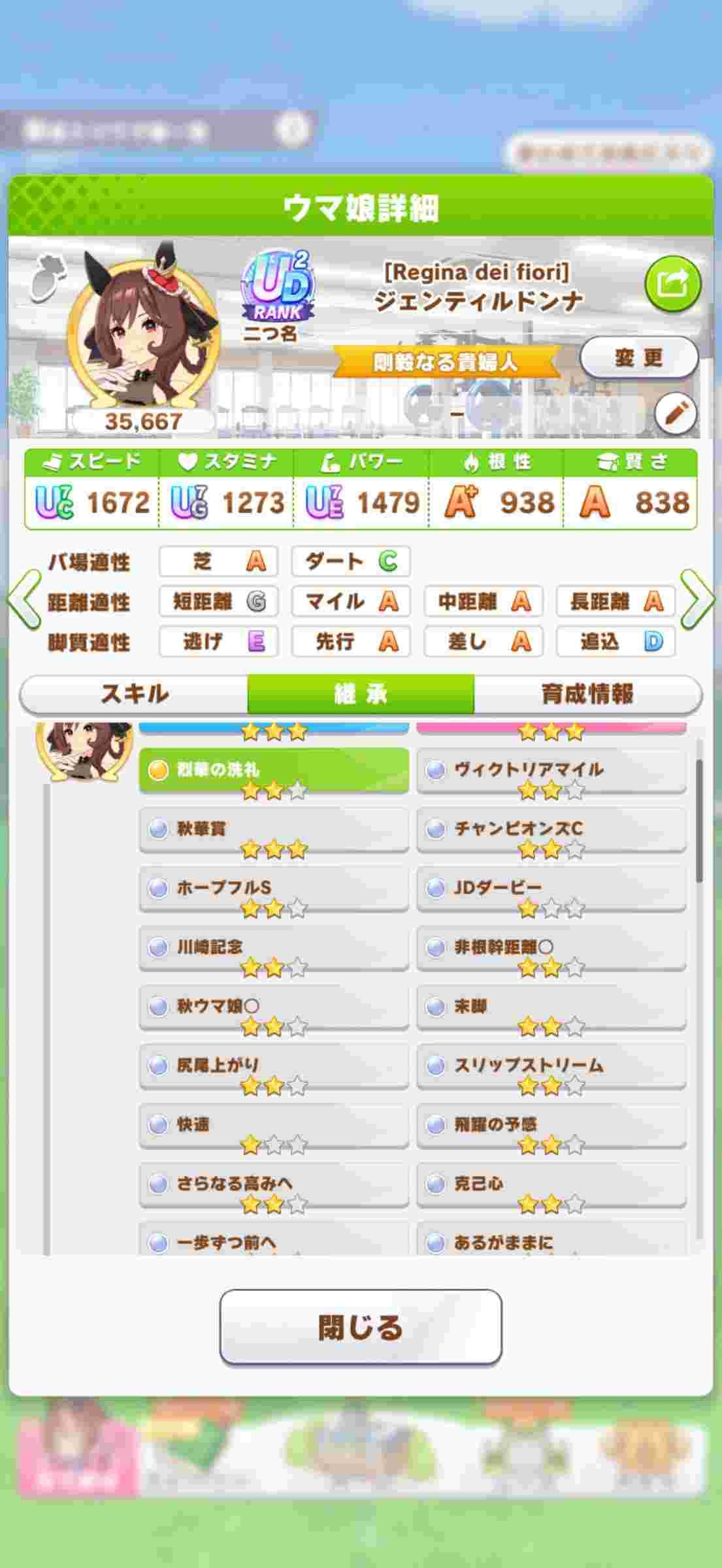This screenshot has height=1568, width=722.
Task: Tap the さらなる高みへ skill factor
Action: point(274,1184)
